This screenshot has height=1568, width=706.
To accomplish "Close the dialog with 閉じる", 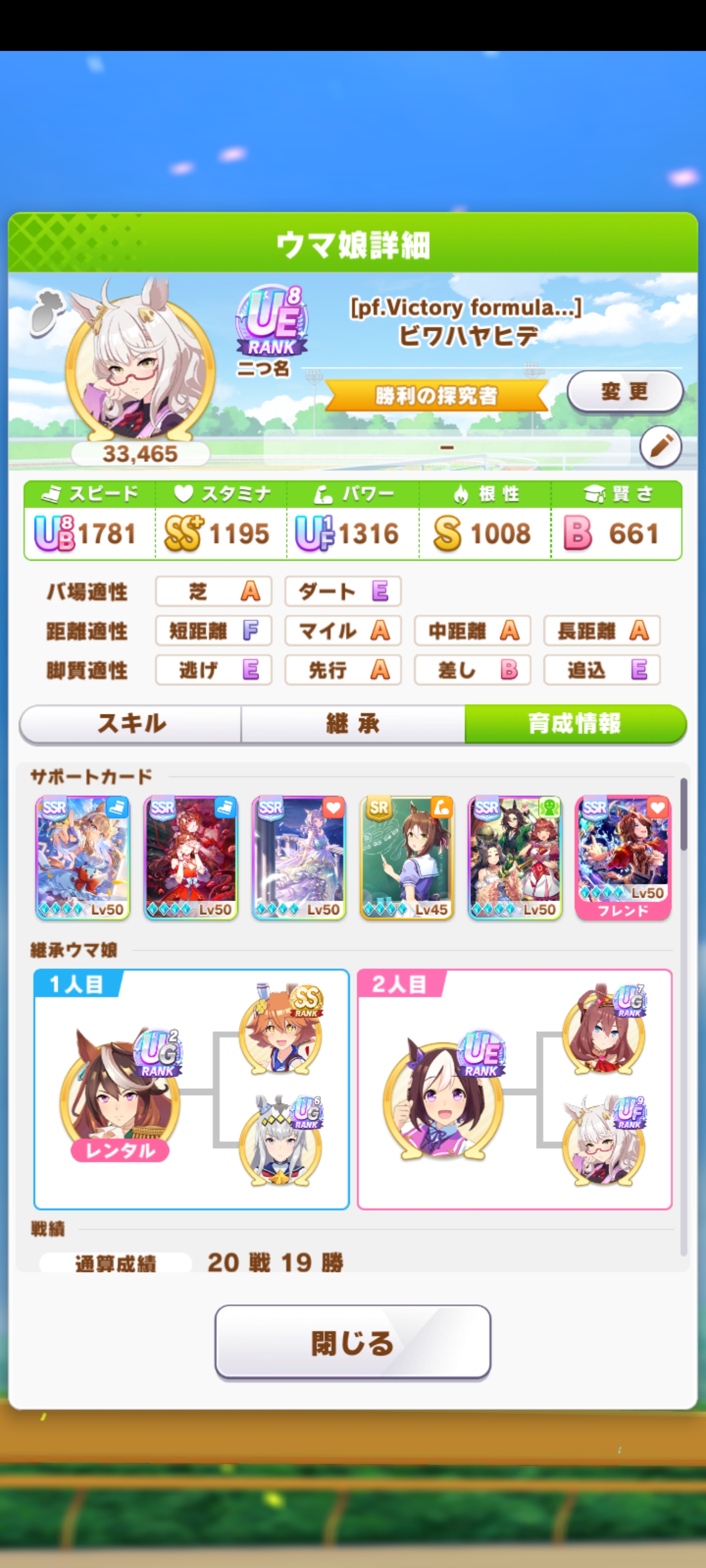I will [353, 1342].
